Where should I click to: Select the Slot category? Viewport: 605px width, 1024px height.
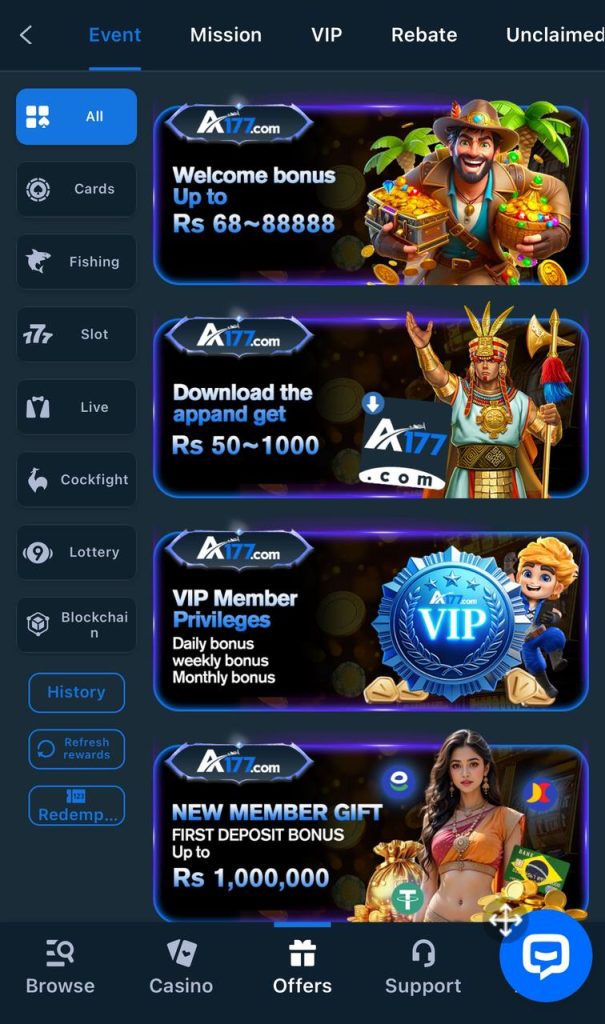76,335
